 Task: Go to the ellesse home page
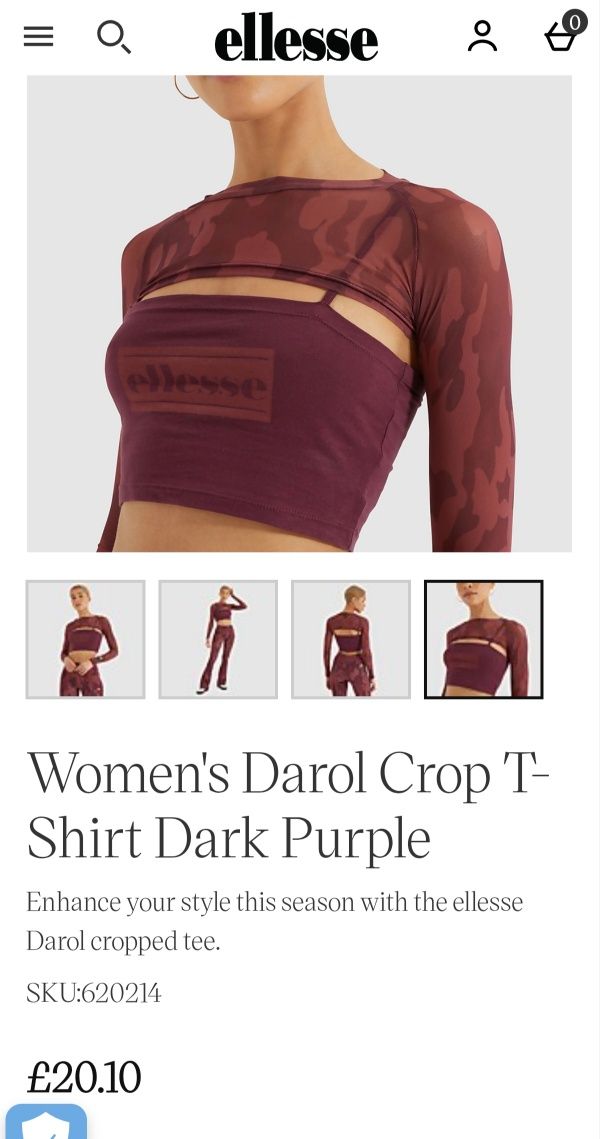[x=296, y=39]
